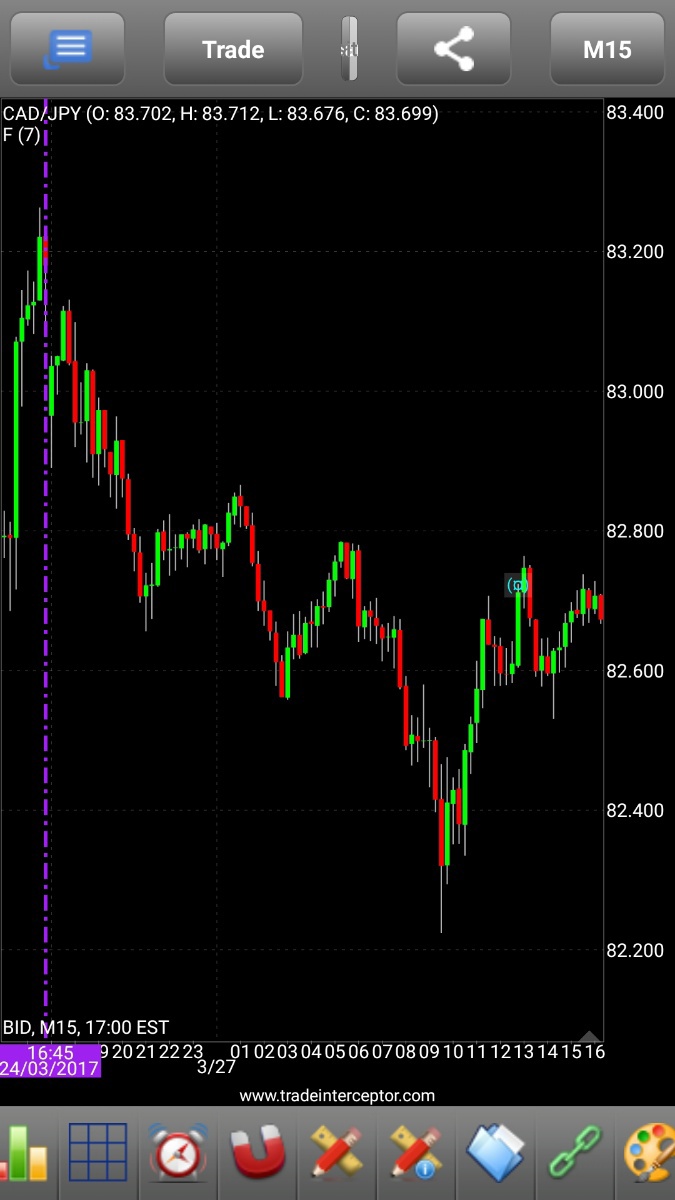Open the menu button with lines icon
This screenshot has width=675, height=1200.
[67, 49]
